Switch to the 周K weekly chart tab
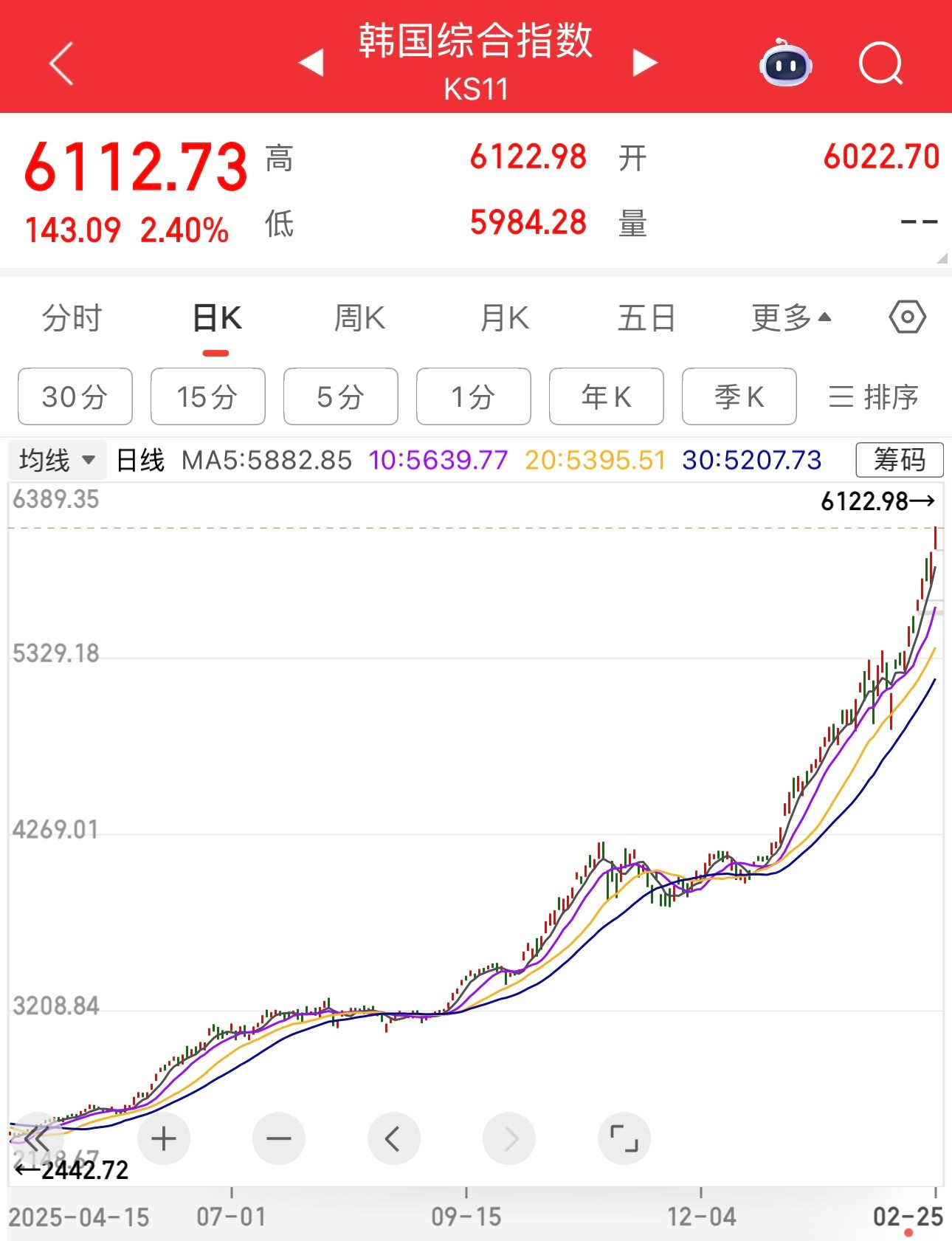Image resolution: width=952 pixels, height=1241 pixels. pos(359,317)
